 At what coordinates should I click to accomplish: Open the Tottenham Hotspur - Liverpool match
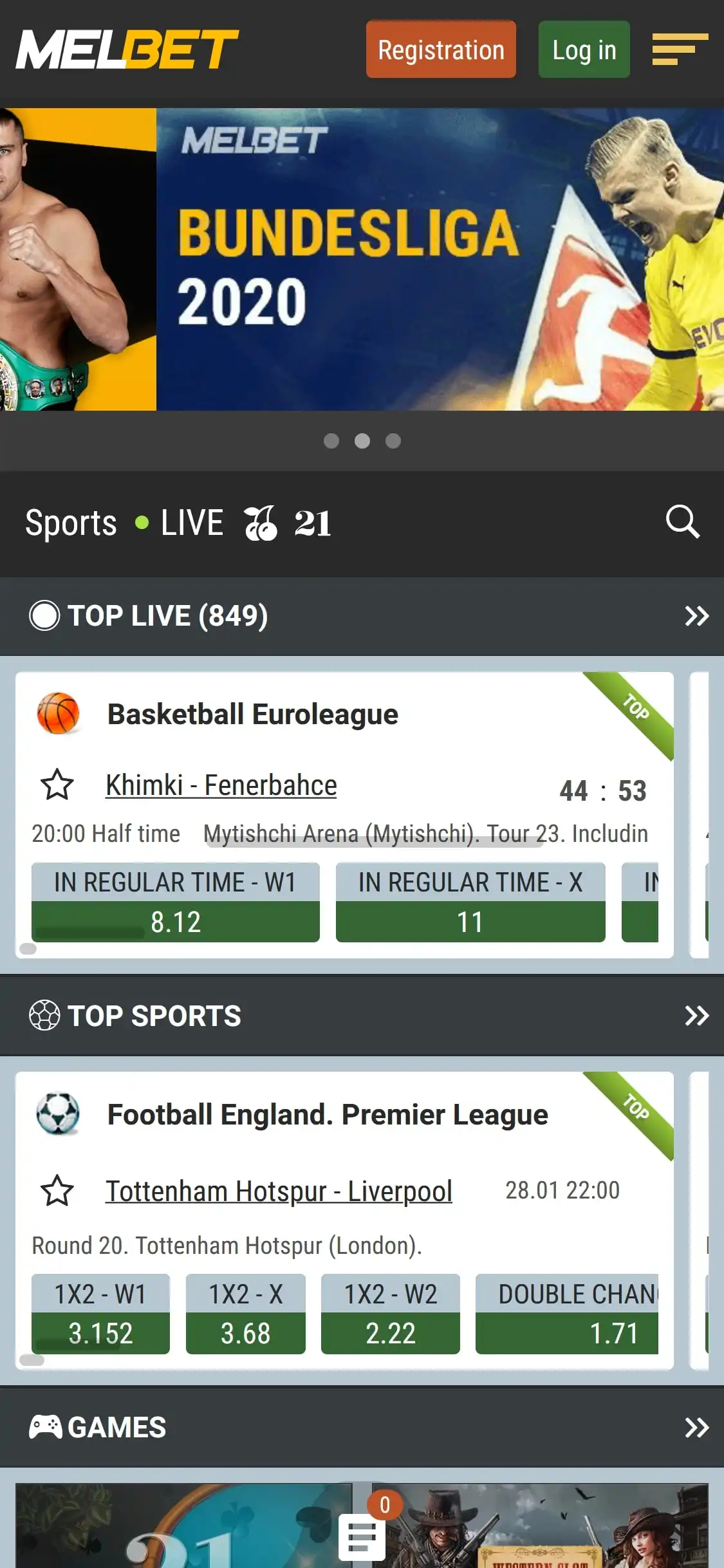click(x=279, y=1191)
